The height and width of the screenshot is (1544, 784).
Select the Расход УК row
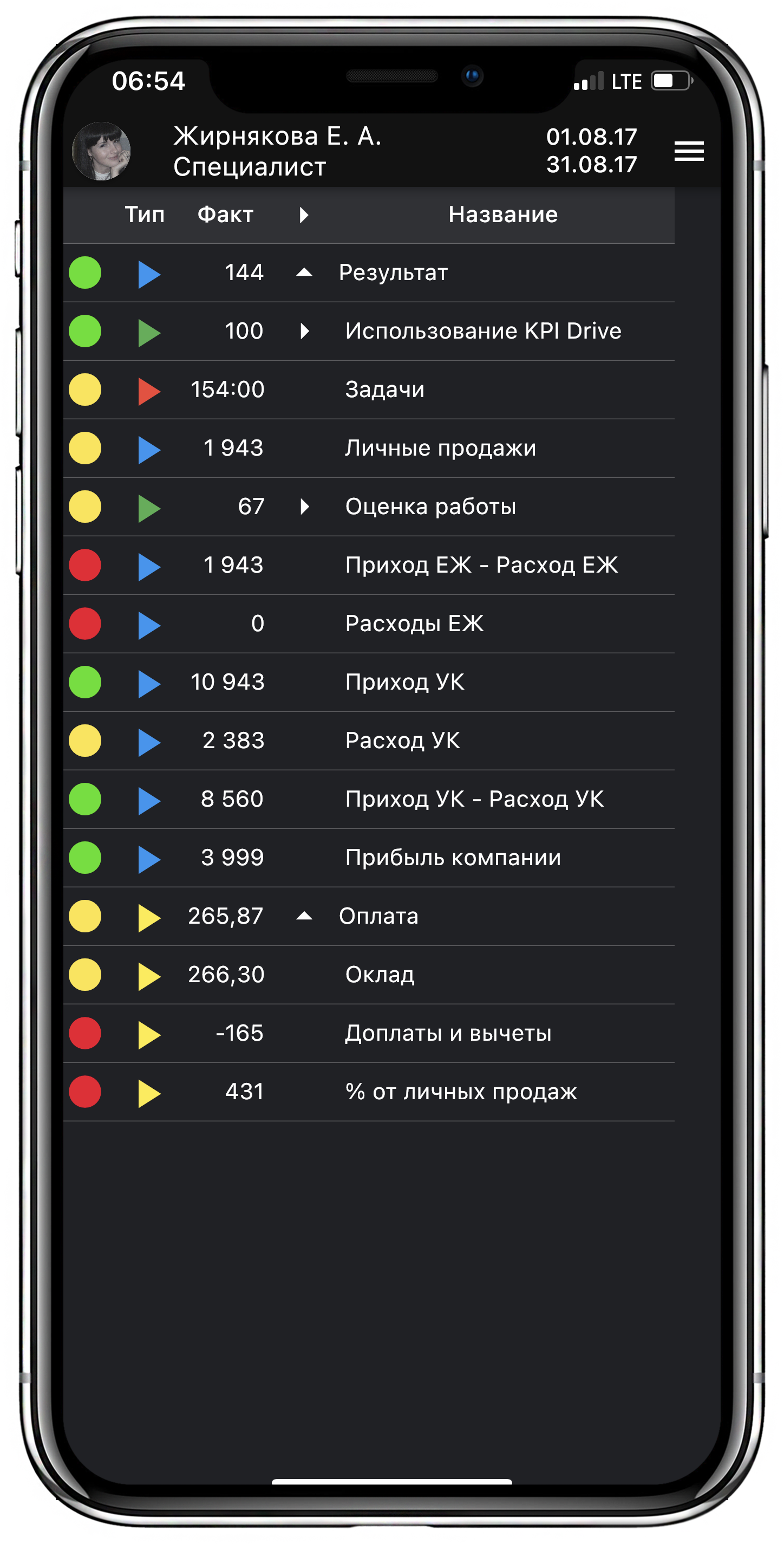click(369, 741)
